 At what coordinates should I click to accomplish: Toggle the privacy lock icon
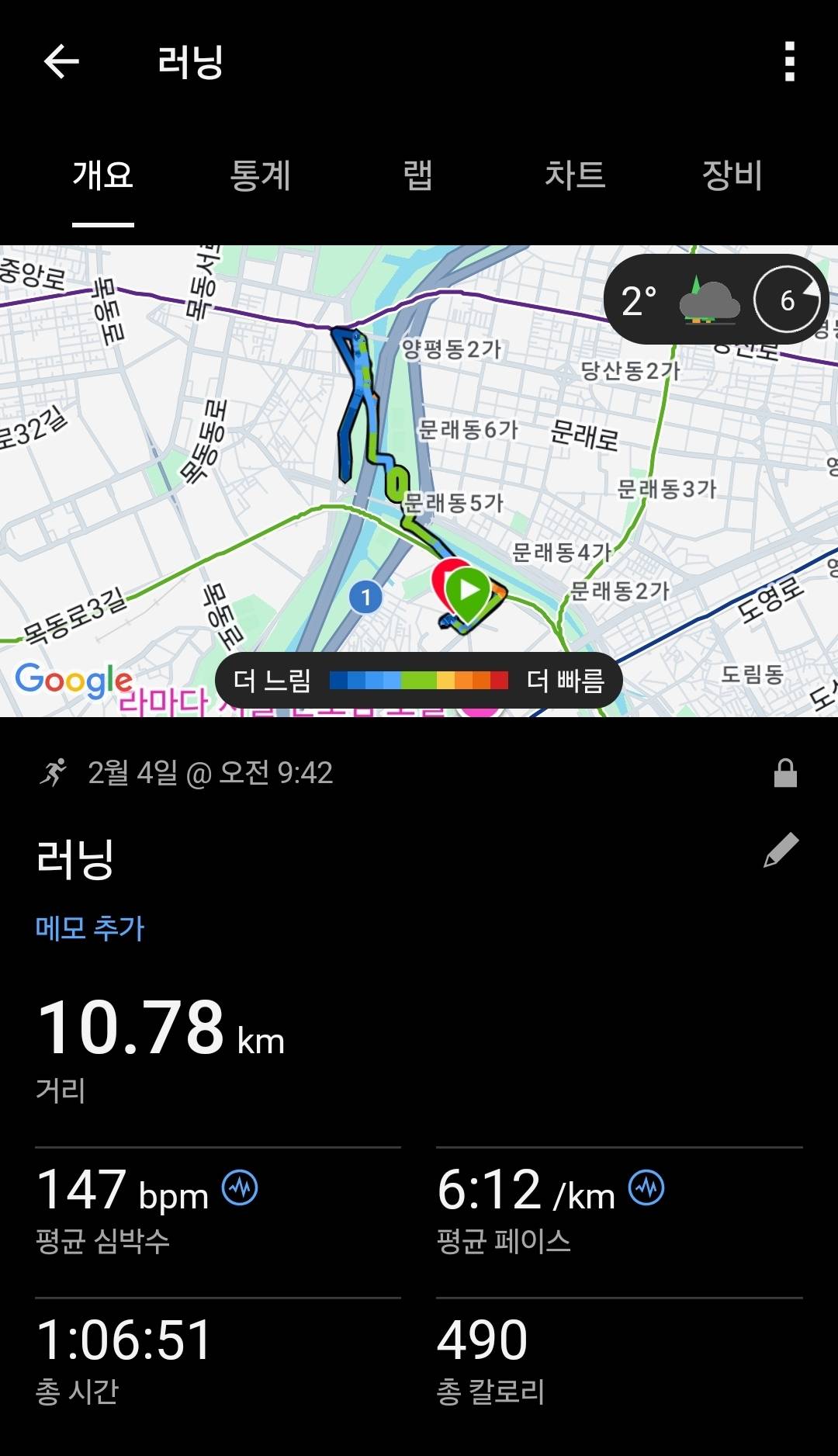tap(785, 772)
